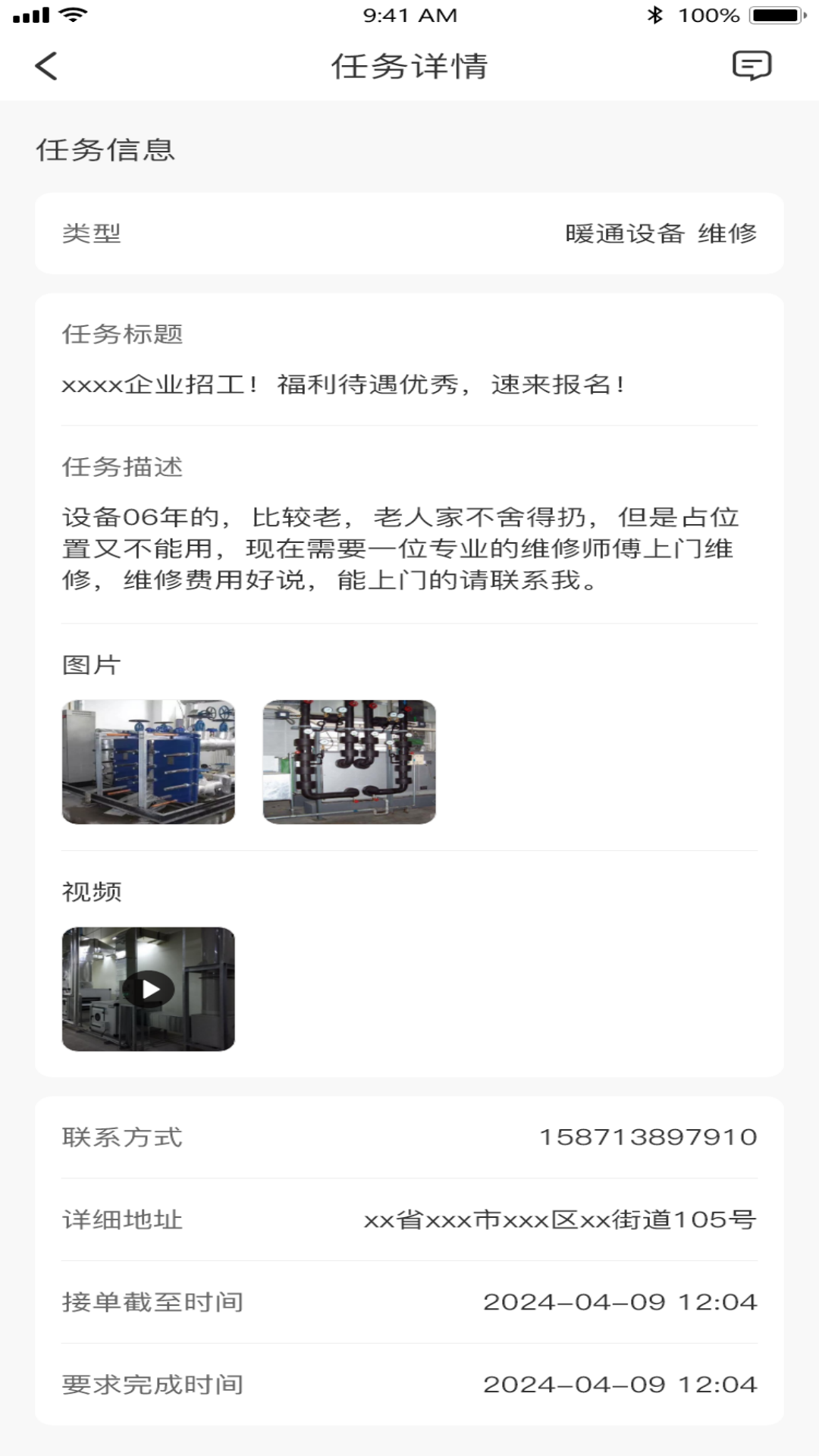Tap the clock showing 9:41 AM

coord(409,14)
